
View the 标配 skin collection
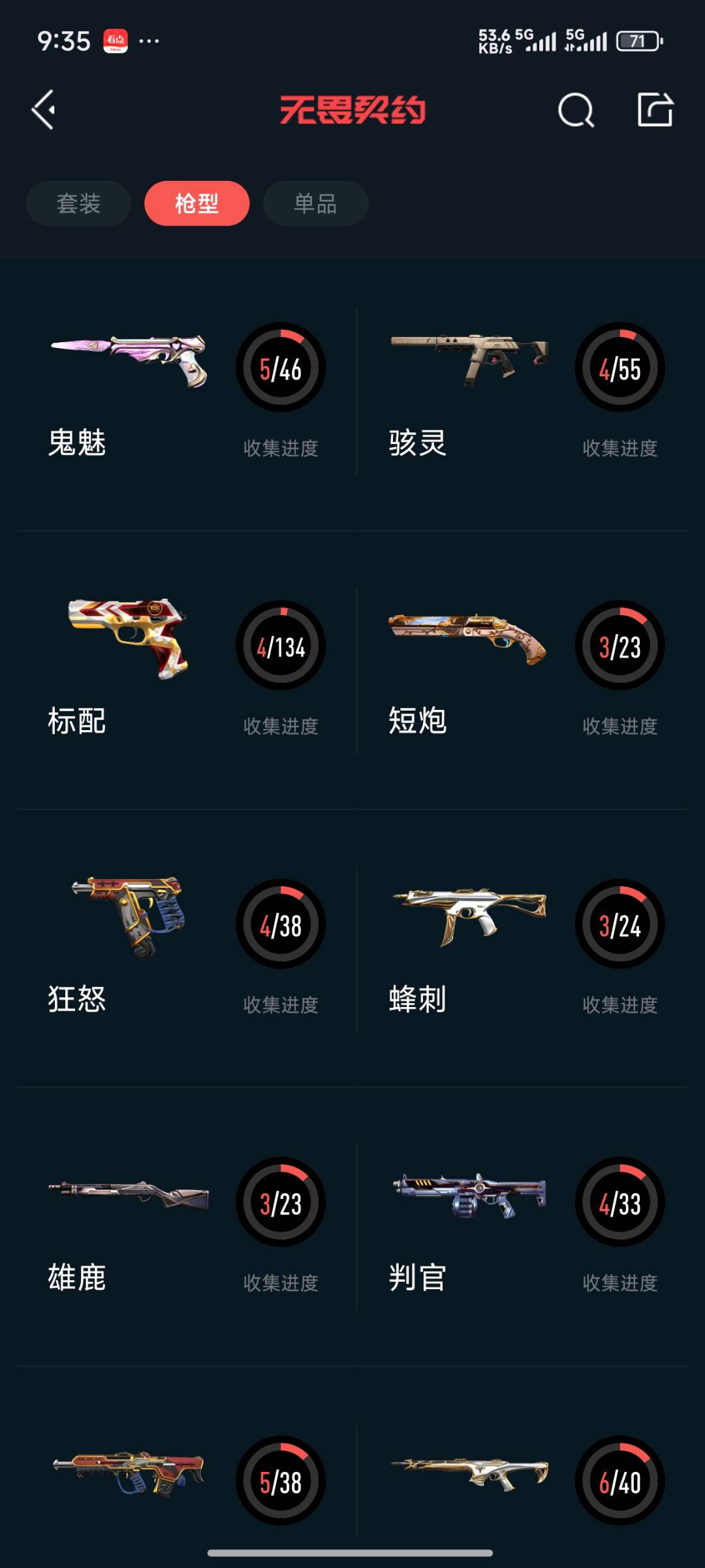[x=186, y=669]
